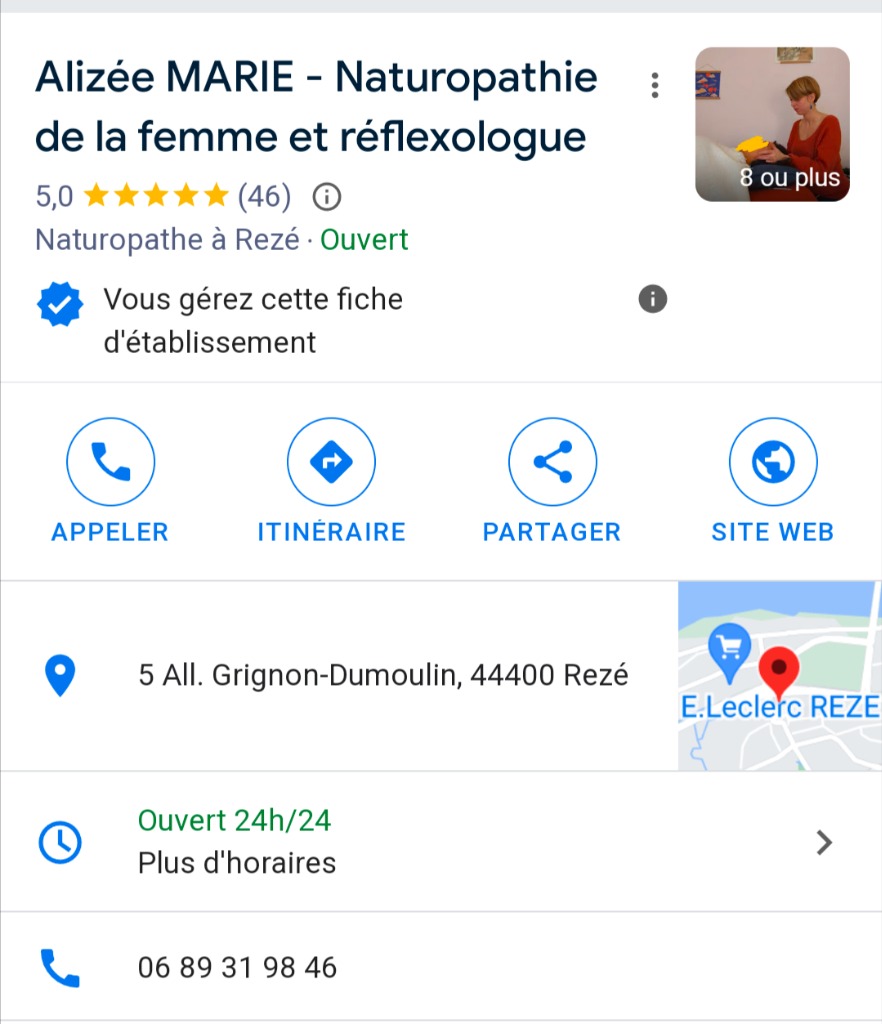The height and width of the screenshot is (1024, 882).
Task: View the business photos thumbnail
Action: click(772, 124)
